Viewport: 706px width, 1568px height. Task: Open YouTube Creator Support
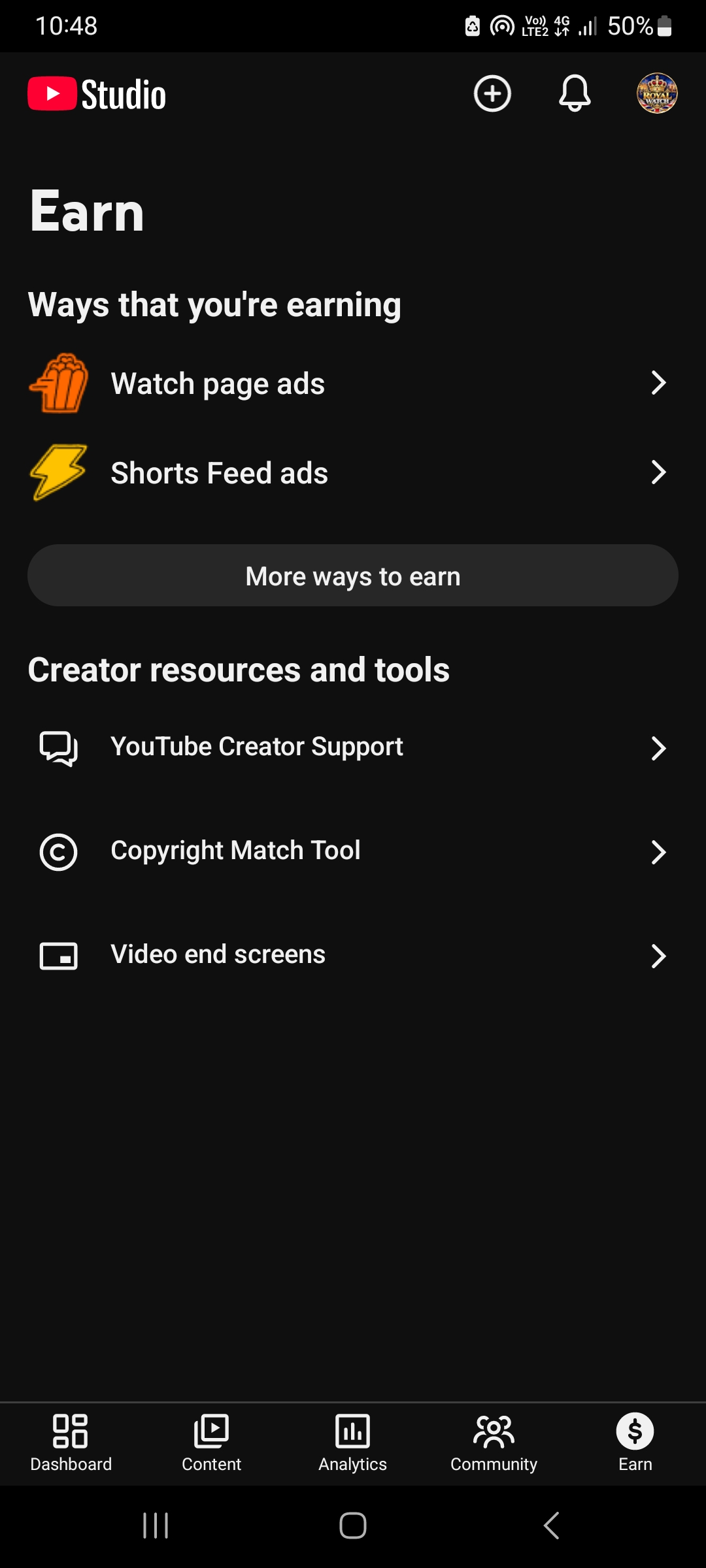click(x=353, y=747)
